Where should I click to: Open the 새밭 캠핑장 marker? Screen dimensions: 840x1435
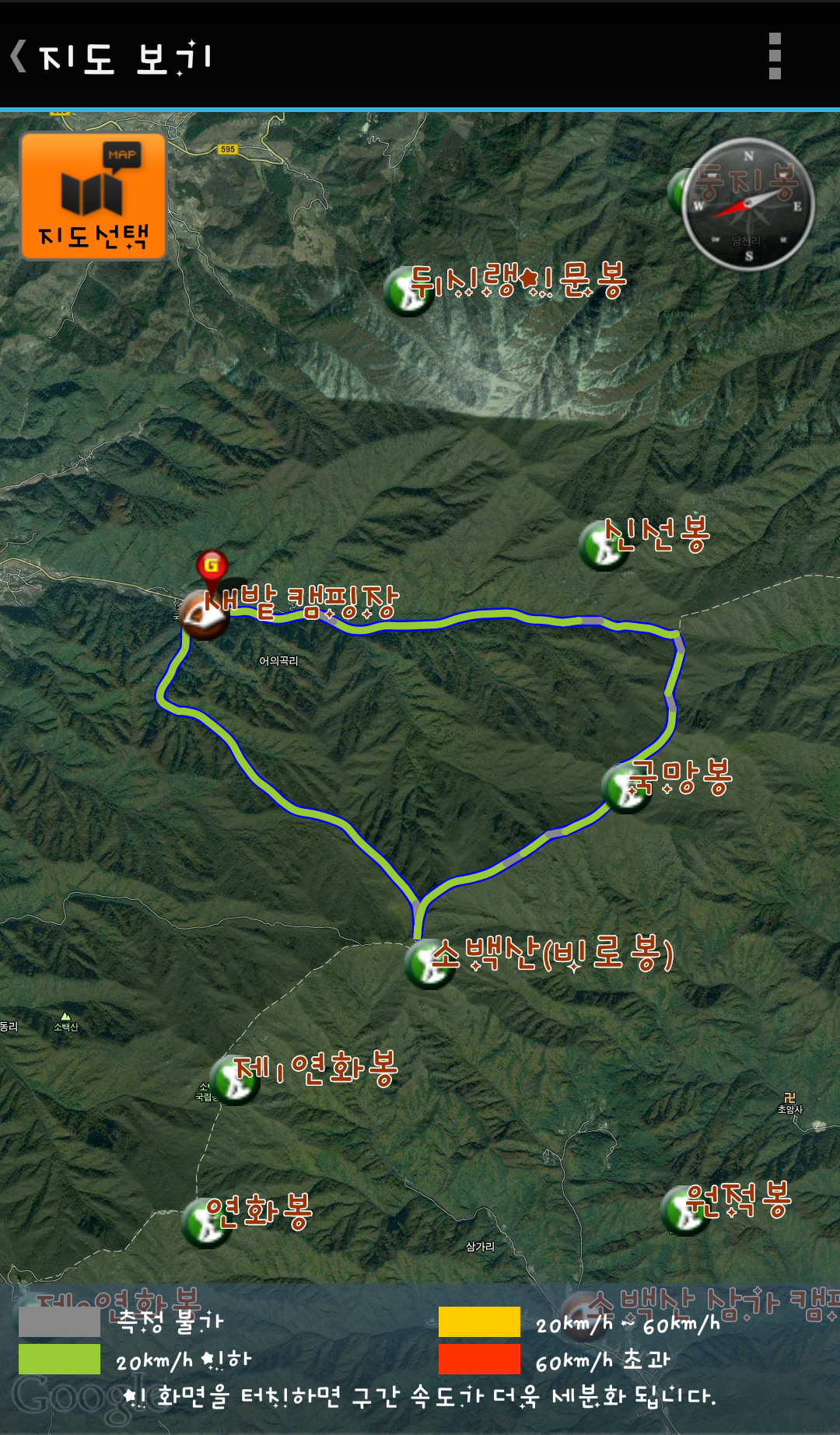(204, 614)
